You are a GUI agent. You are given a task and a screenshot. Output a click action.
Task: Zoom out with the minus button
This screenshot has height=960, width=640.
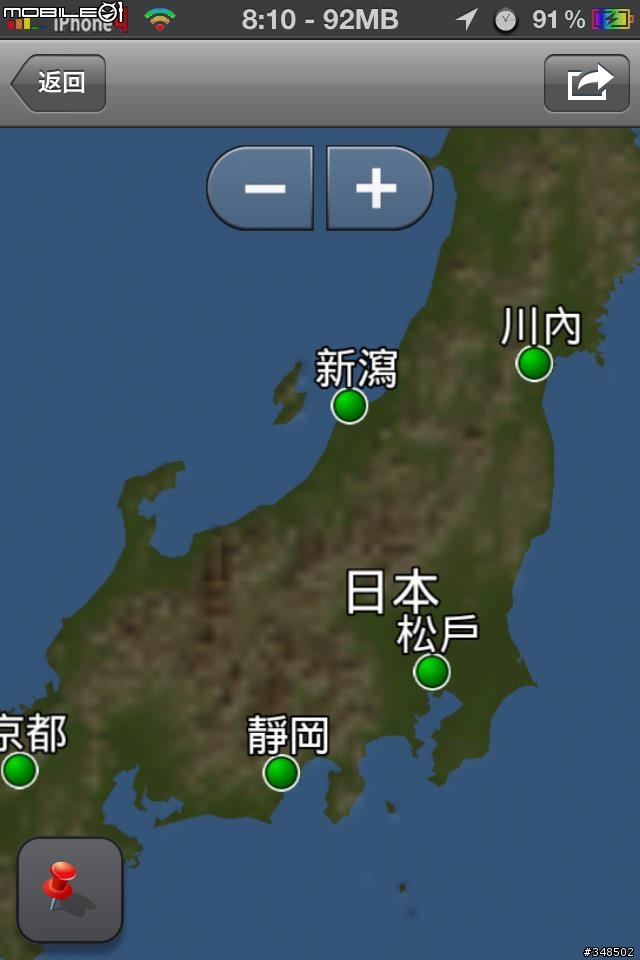(x=263, y=188)
